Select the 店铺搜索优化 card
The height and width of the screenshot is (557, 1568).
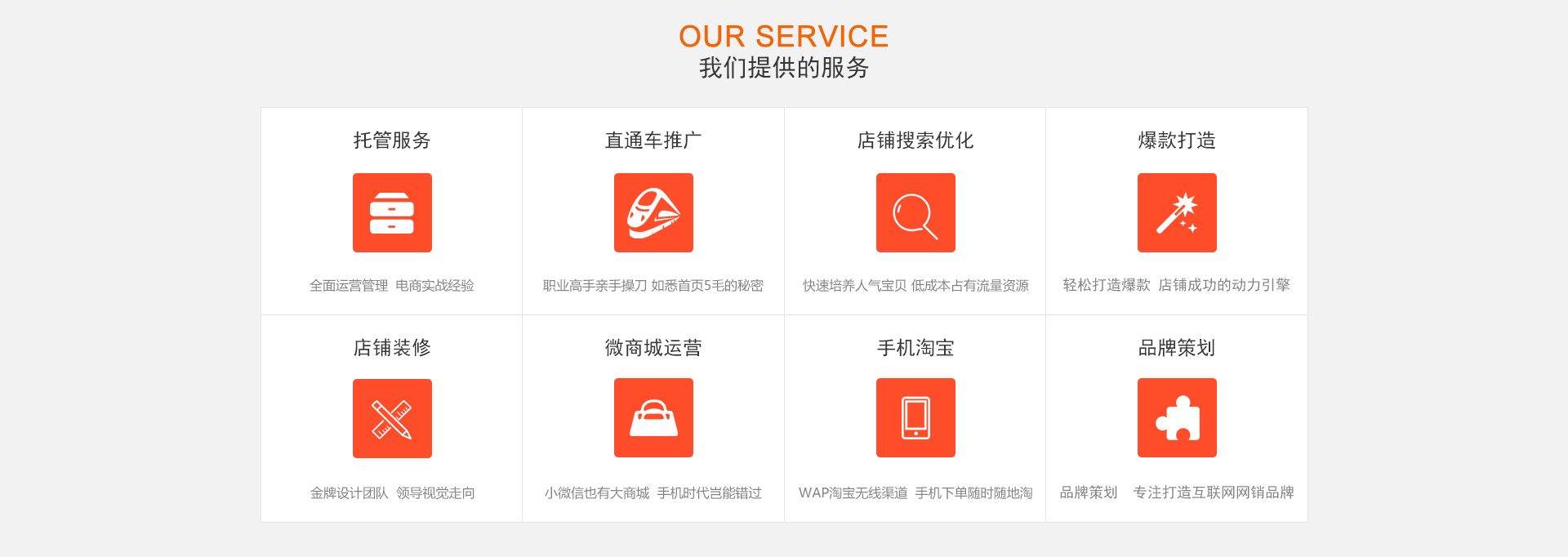click(915, 212)
